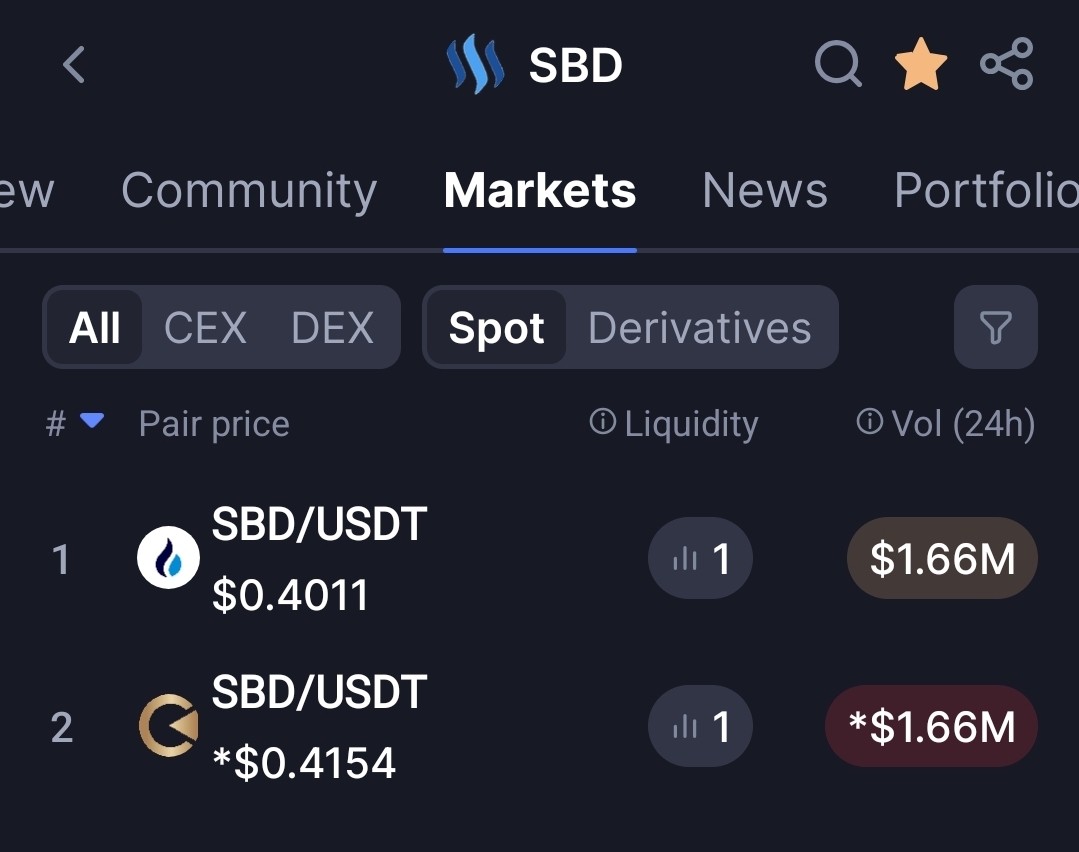1079x852 pixels.
Task: Show info about Liquidity column
Action: (602, 421)
